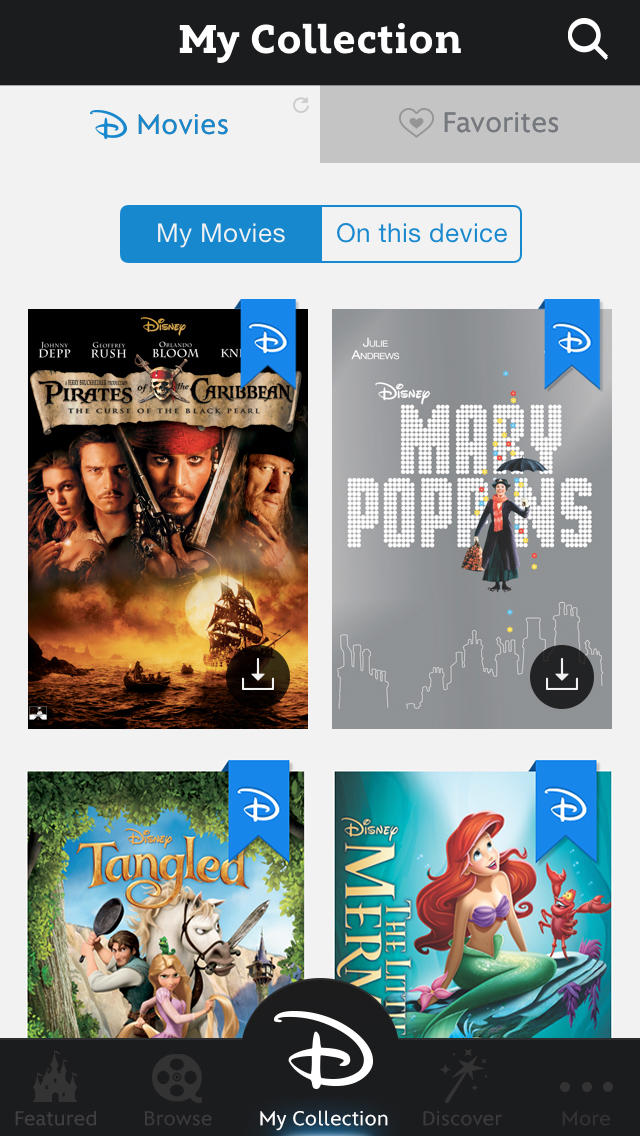Viewport: 640px width, 1136px height.
Task: Select the Movies tab
Action: click(x=160, y=125)
